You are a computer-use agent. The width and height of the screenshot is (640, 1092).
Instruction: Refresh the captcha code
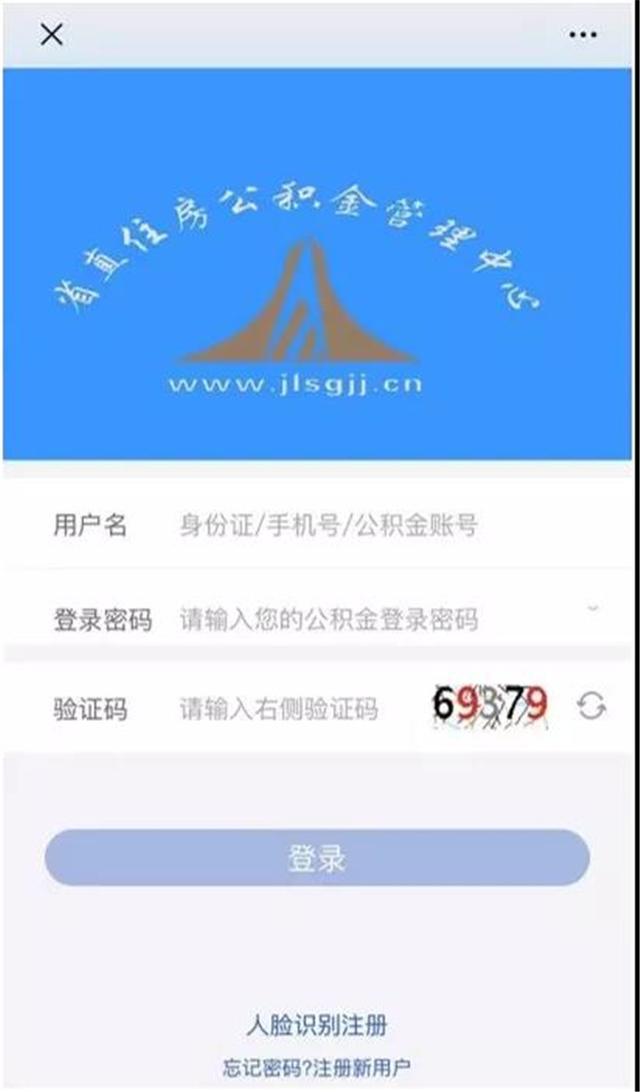coord(591,706)
